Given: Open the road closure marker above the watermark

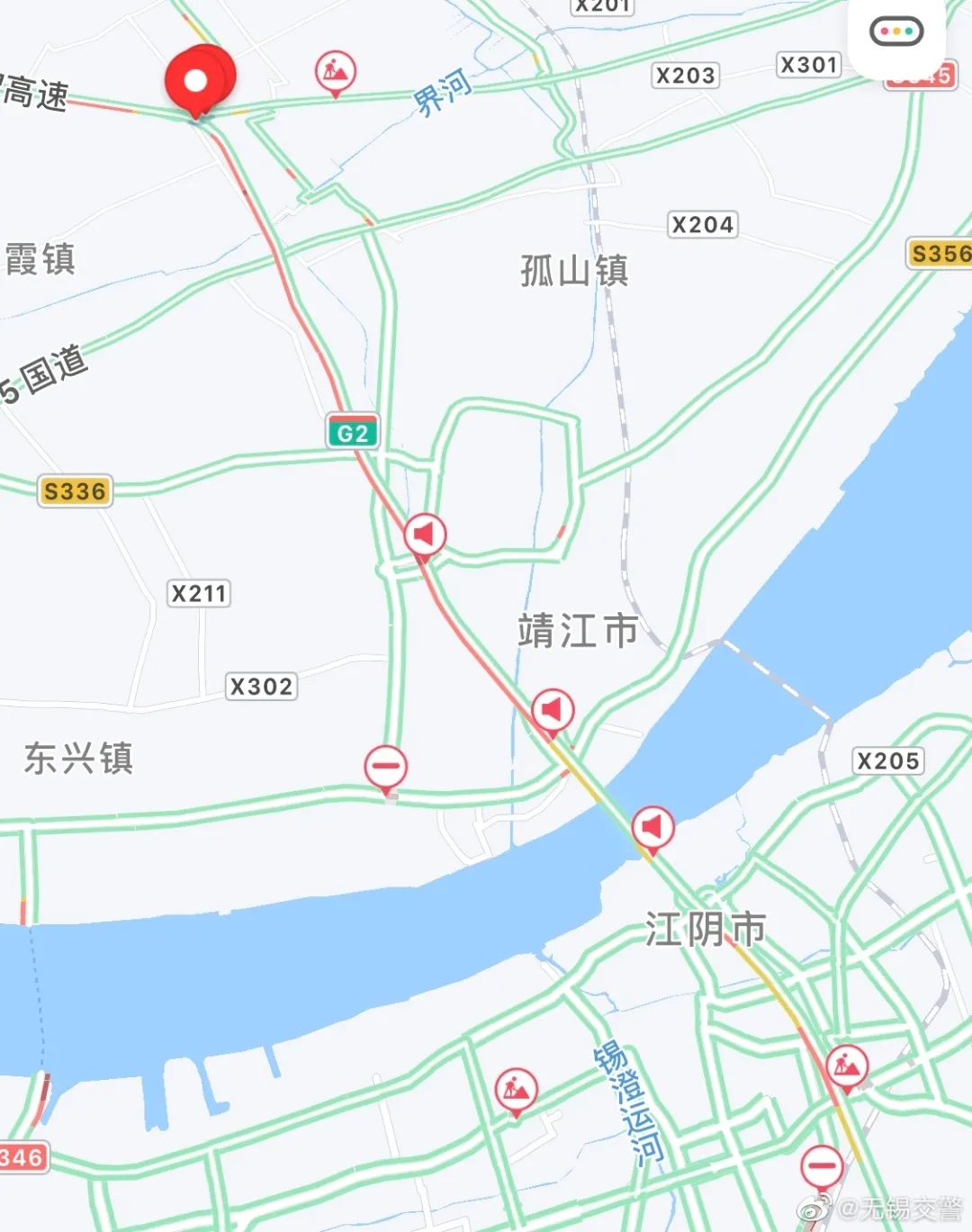Looking at the screenshot, I should point(822,1166).
